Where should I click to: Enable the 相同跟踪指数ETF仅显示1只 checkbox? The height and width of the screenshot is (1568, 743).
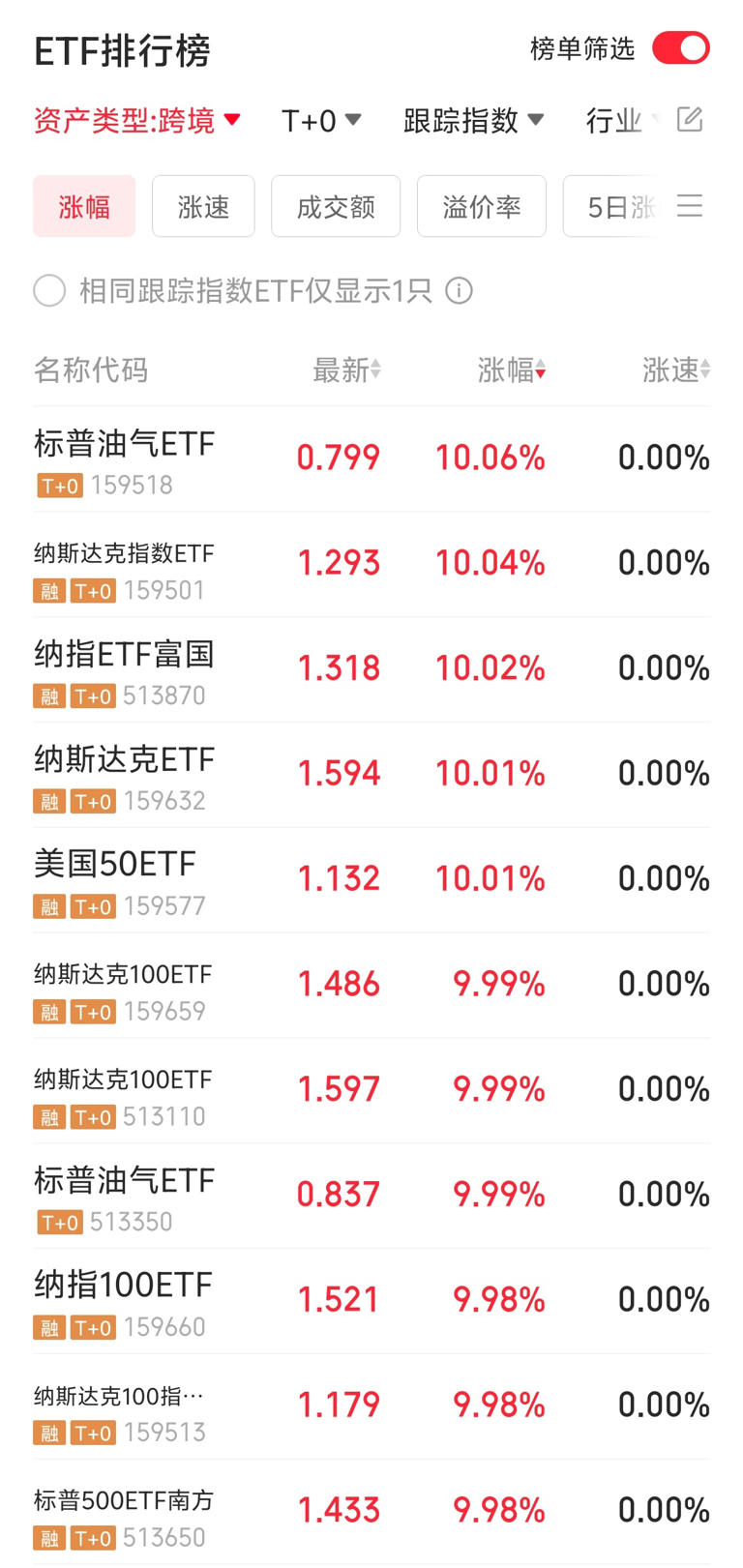[48, 290]
